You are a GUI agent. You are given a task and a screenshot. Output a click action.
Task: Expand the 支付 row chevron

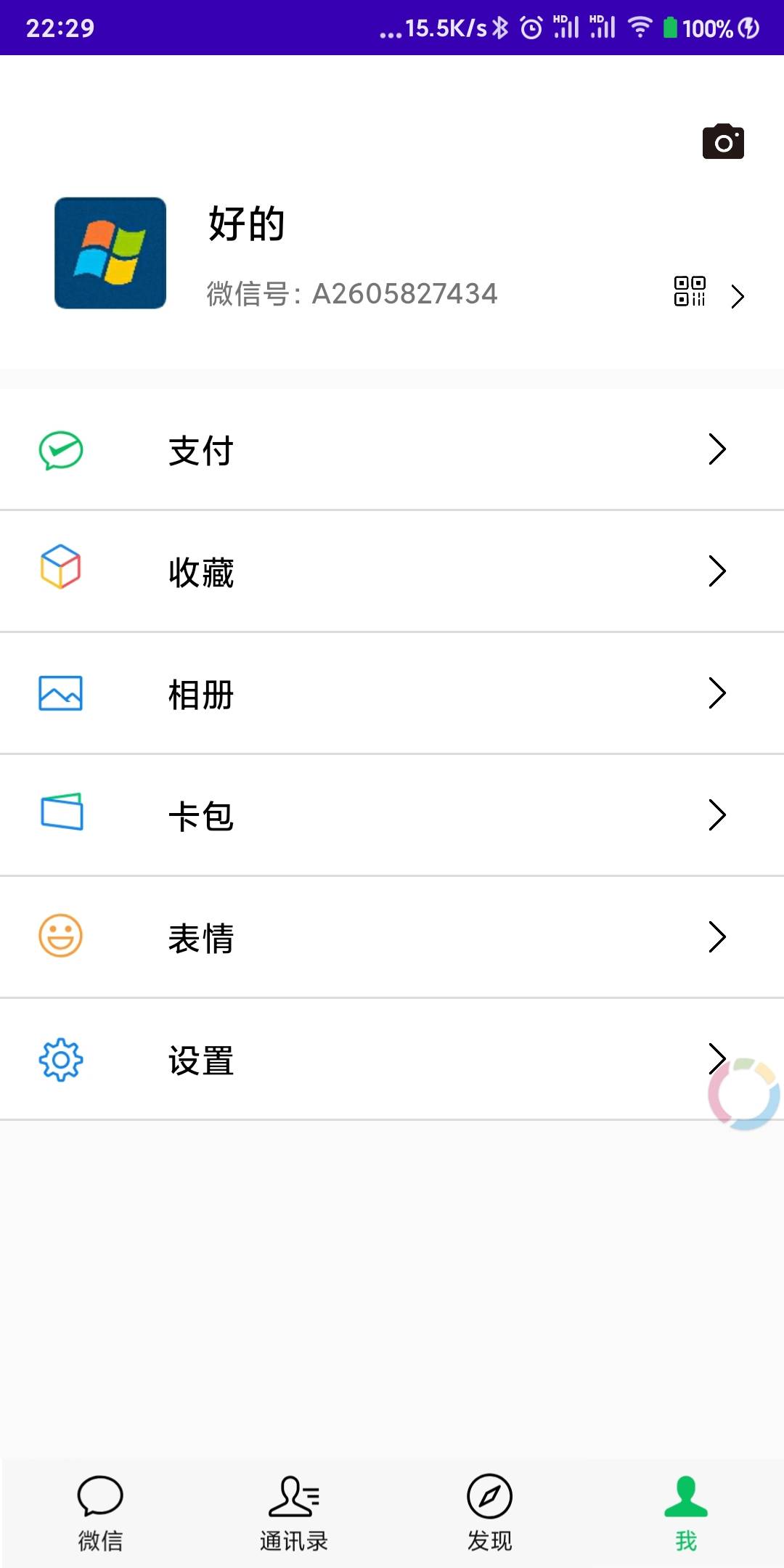[717, 450]
